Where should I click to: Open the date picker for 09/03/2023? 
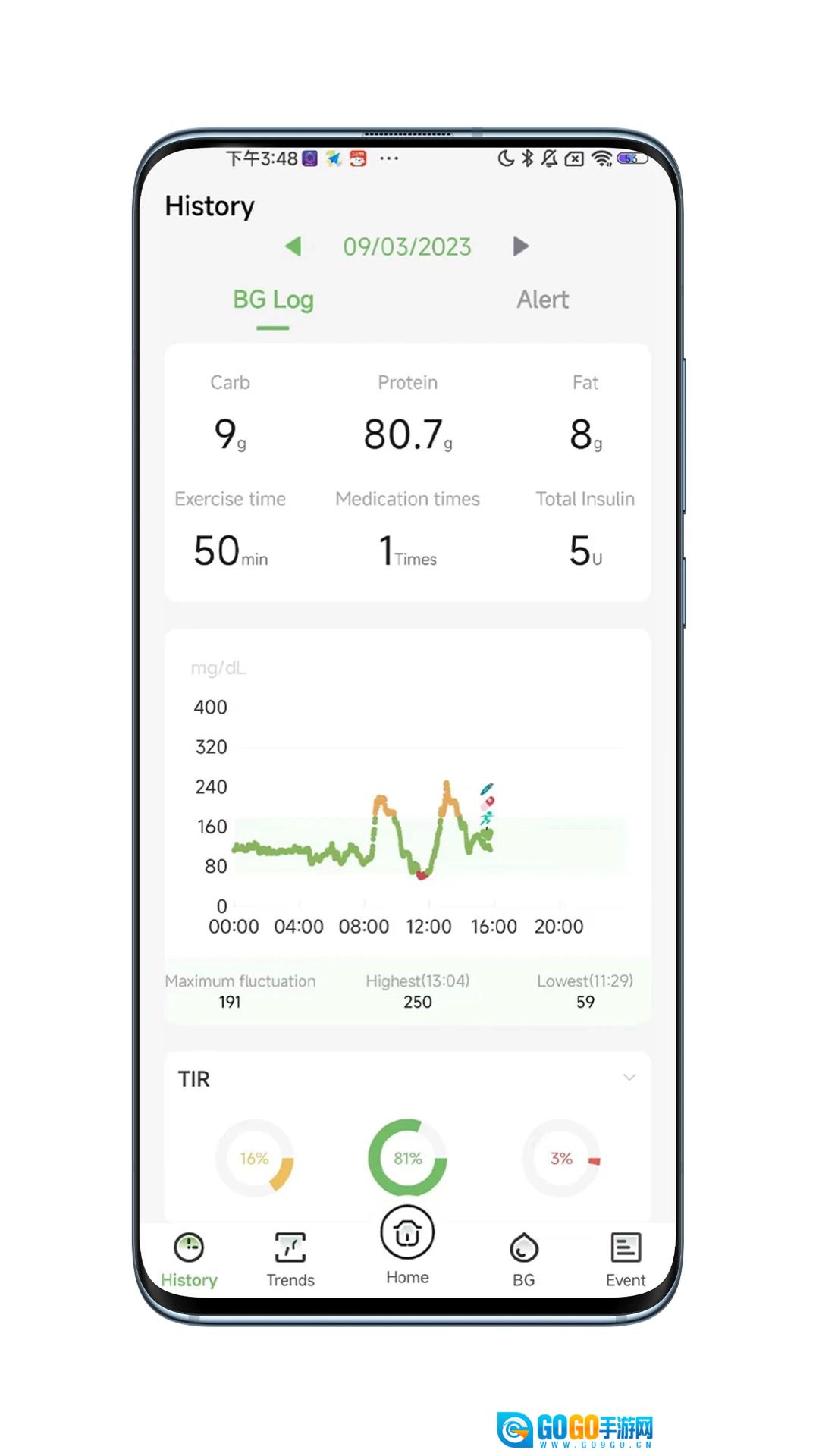tap(407, 247)
